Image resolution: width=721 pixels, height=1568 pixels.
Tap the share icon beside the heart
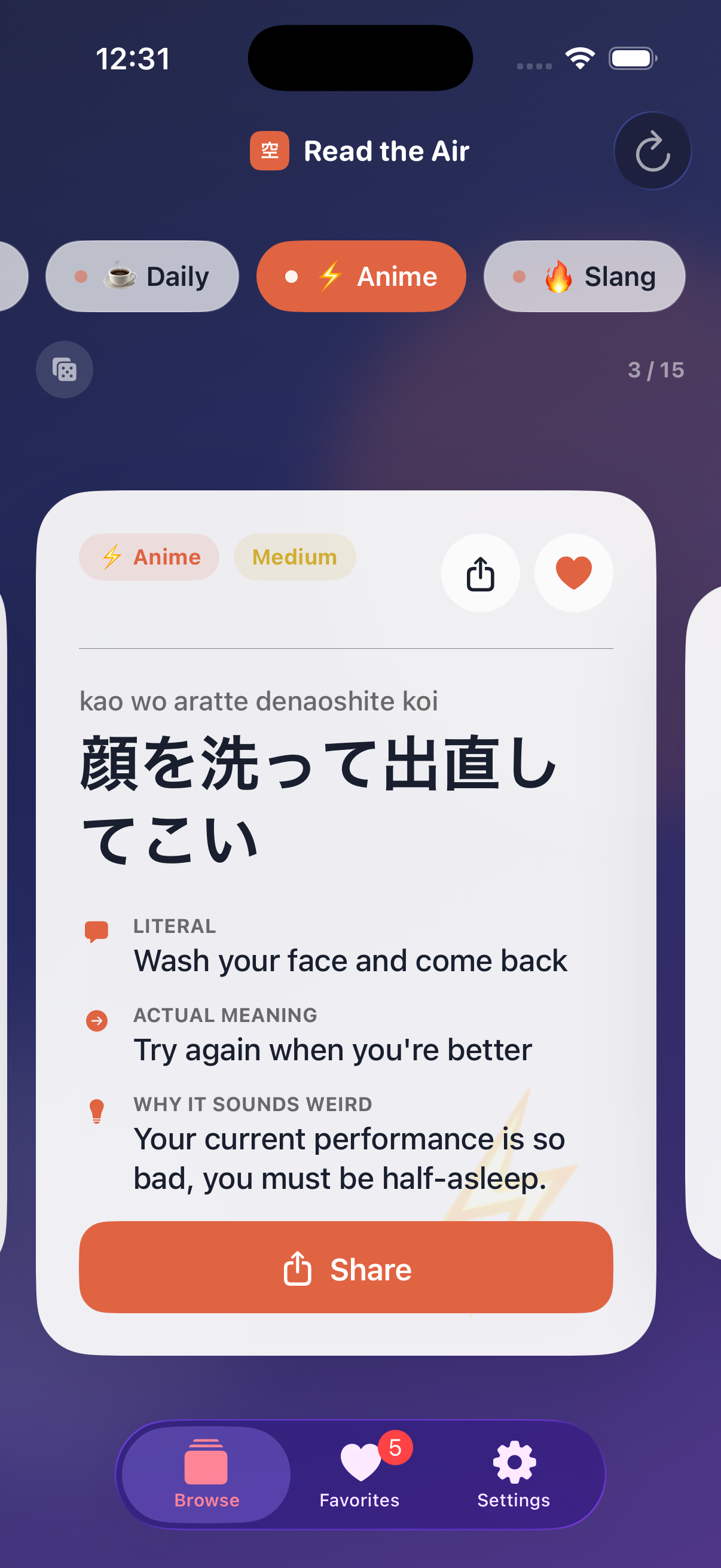click(x=480, y=573)
